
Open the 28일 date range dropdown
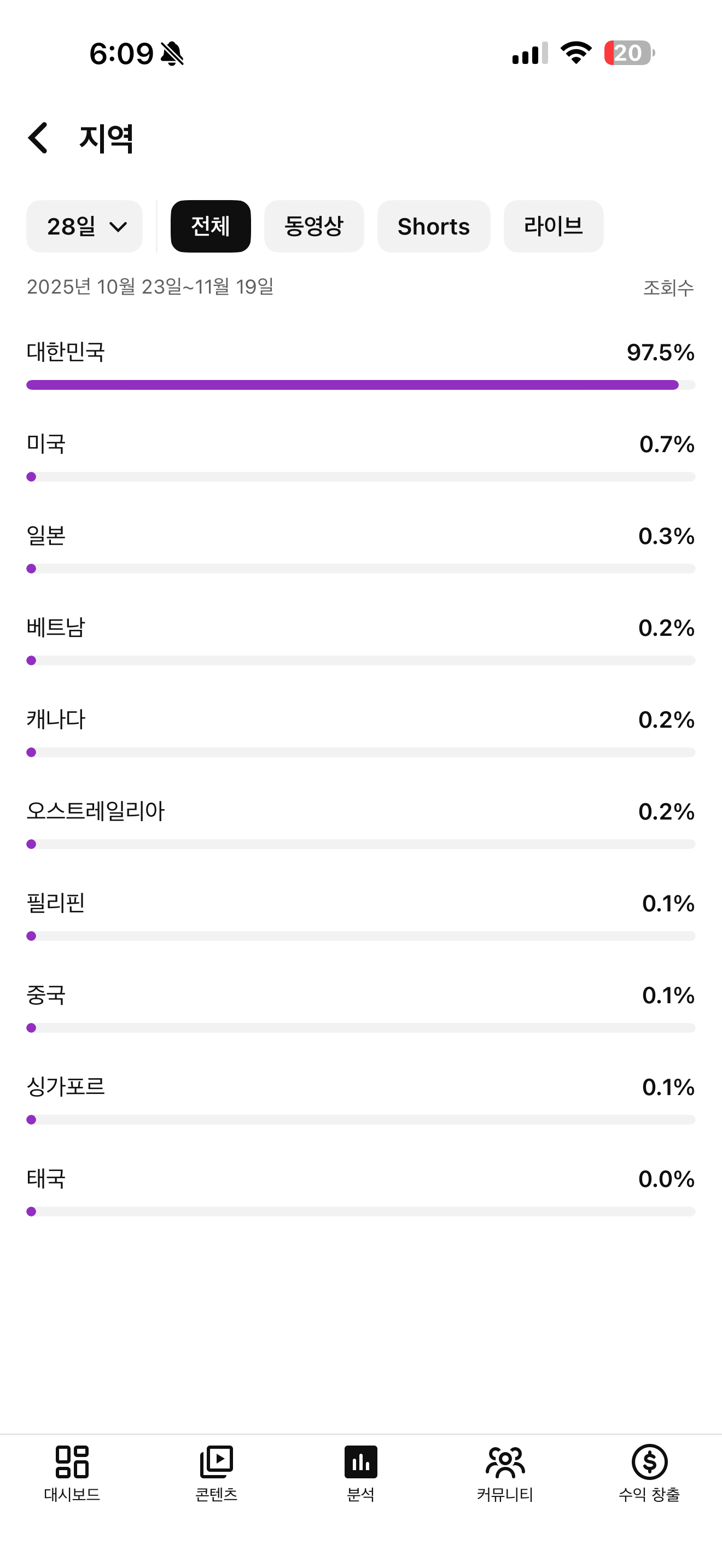[x=85, y=226]
